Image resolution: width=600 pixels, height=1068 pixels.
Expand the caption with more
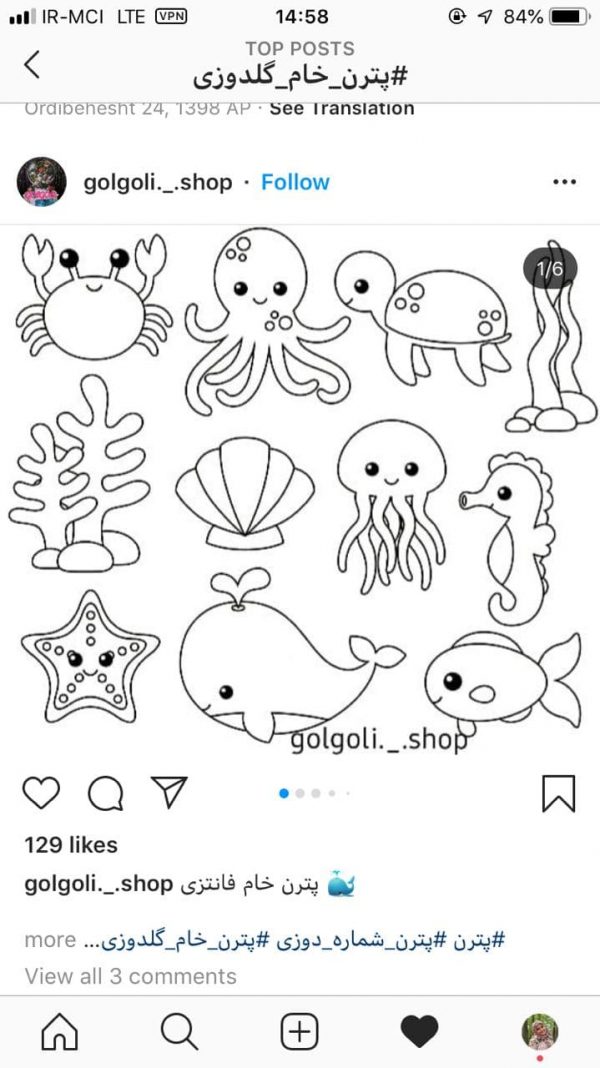50,940
